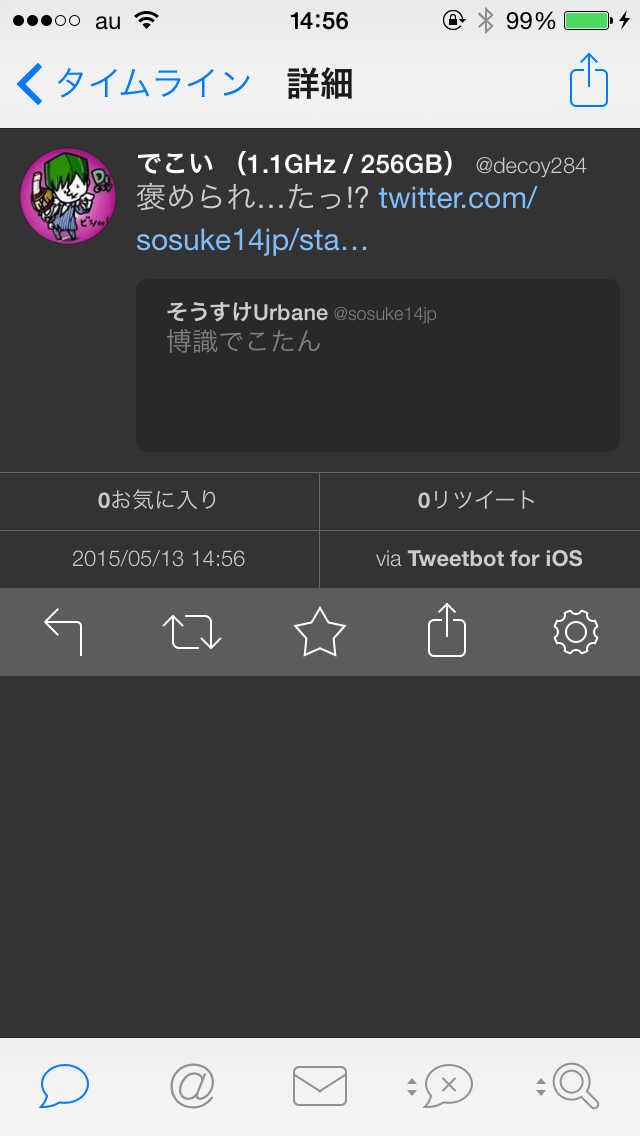The image size is (640, 1136).
Task: Switch to the mentions tab
Action: click(x=192, y=1087)
